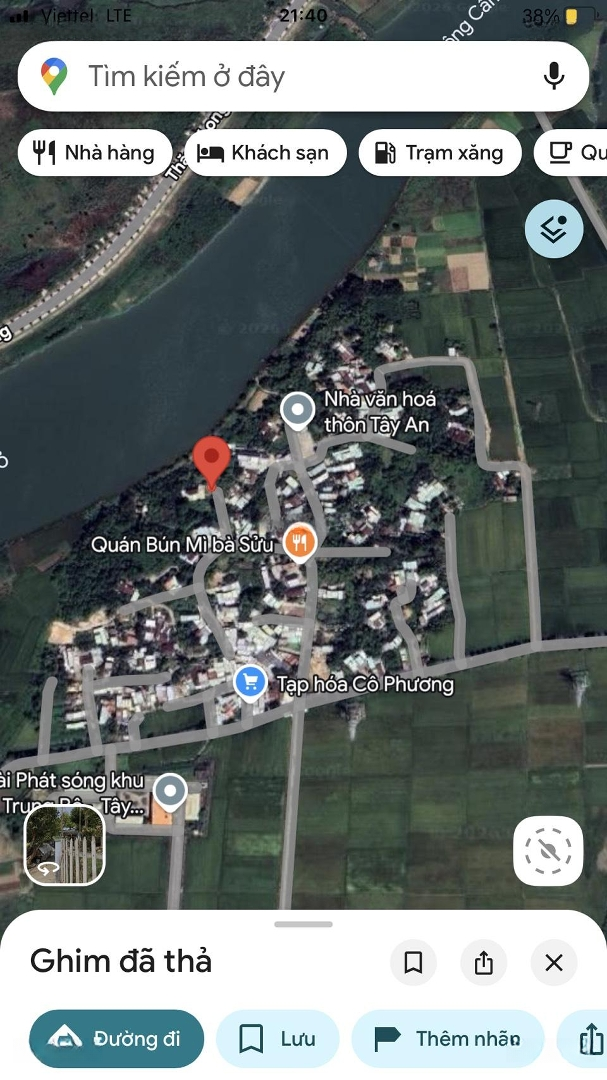The height and width of the screenshot is (1080, 607).
Task: Close the "Ghim đã thả" panel
Action: point(554,962)
